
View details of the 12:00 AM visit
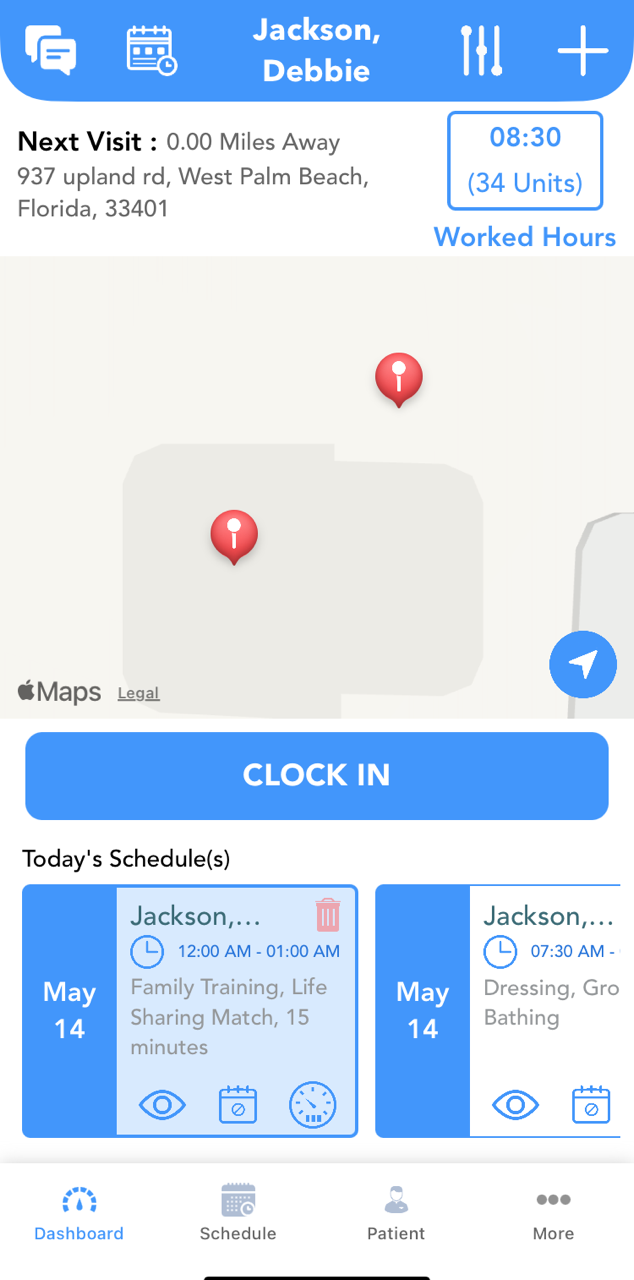pyautogui.click(x=162, y=1105)
